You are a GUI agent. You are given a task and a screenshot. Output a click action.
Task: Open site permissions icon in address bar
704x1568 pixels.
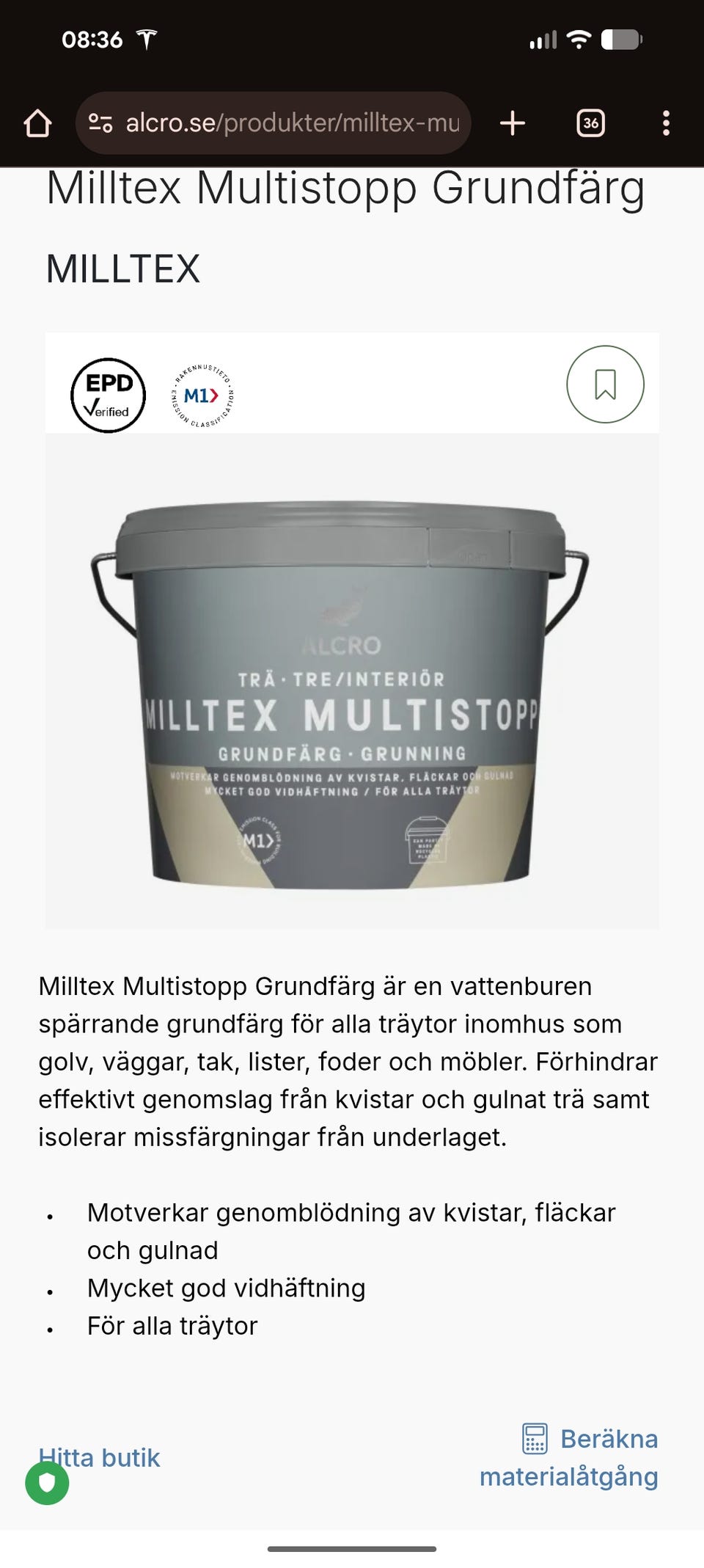(101, 123)
